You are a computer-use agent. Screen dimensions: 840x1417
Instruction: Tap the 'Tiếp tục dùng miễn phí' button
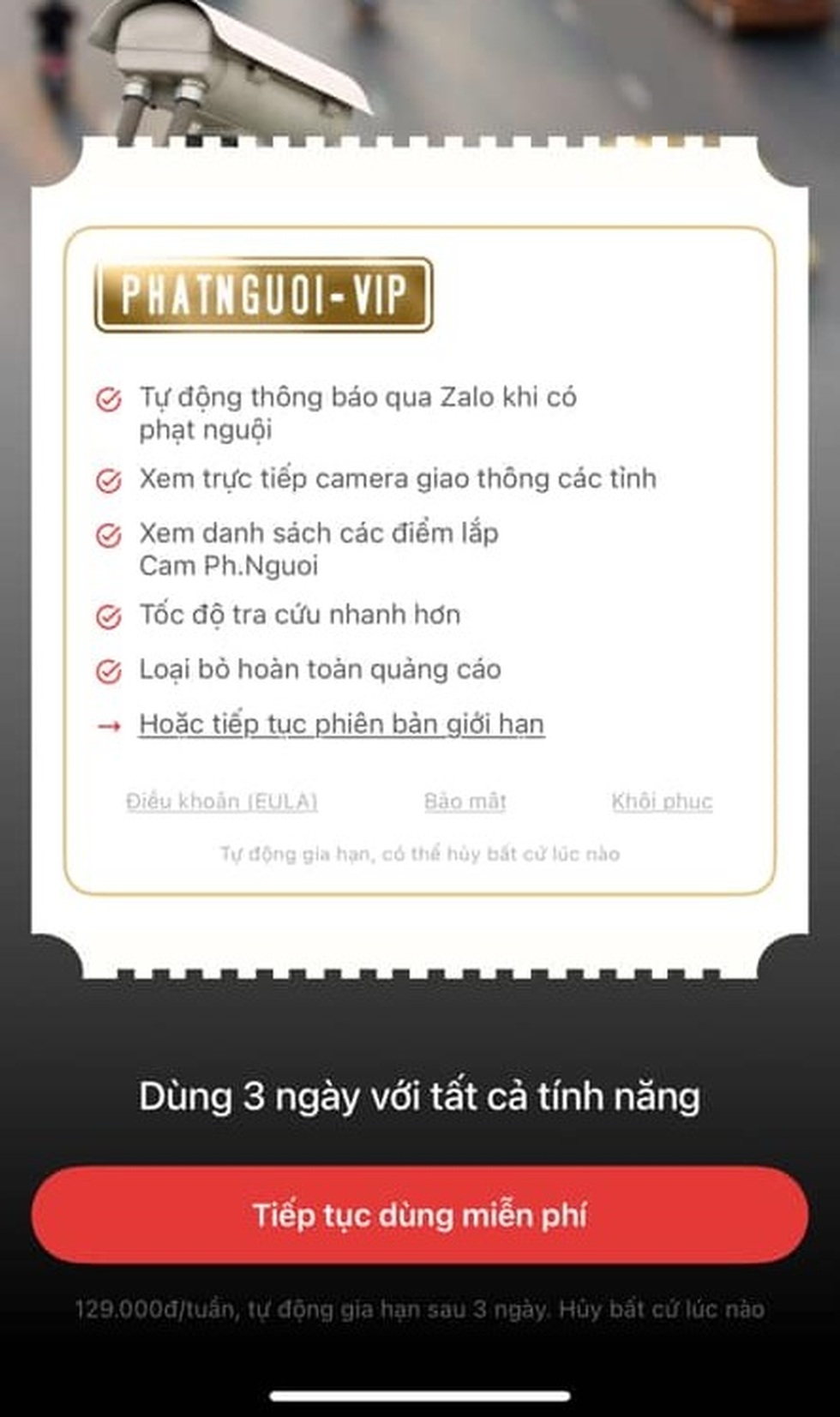coord(419,1214)
